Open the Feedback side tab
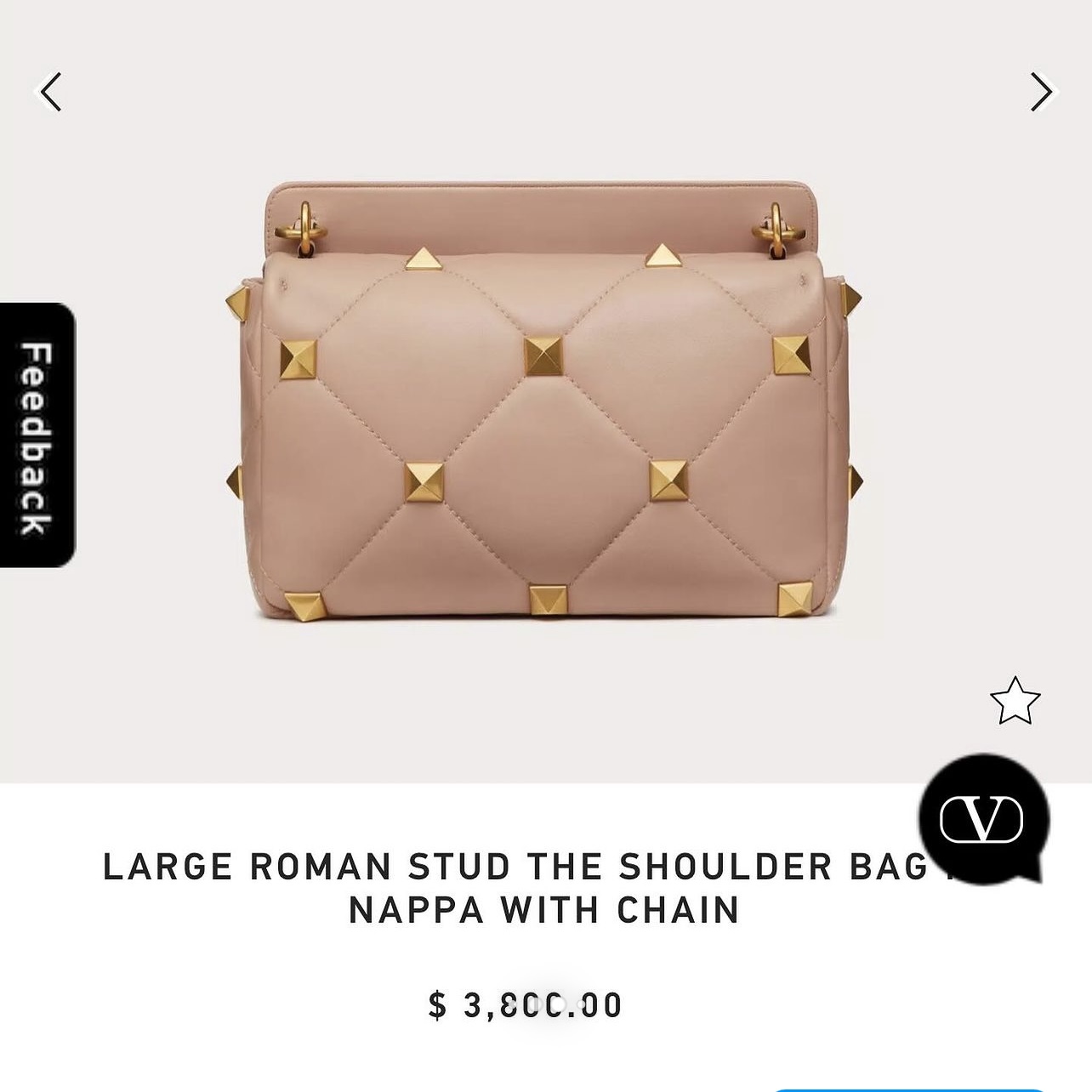The image size is (1092, 1092). 37,435
